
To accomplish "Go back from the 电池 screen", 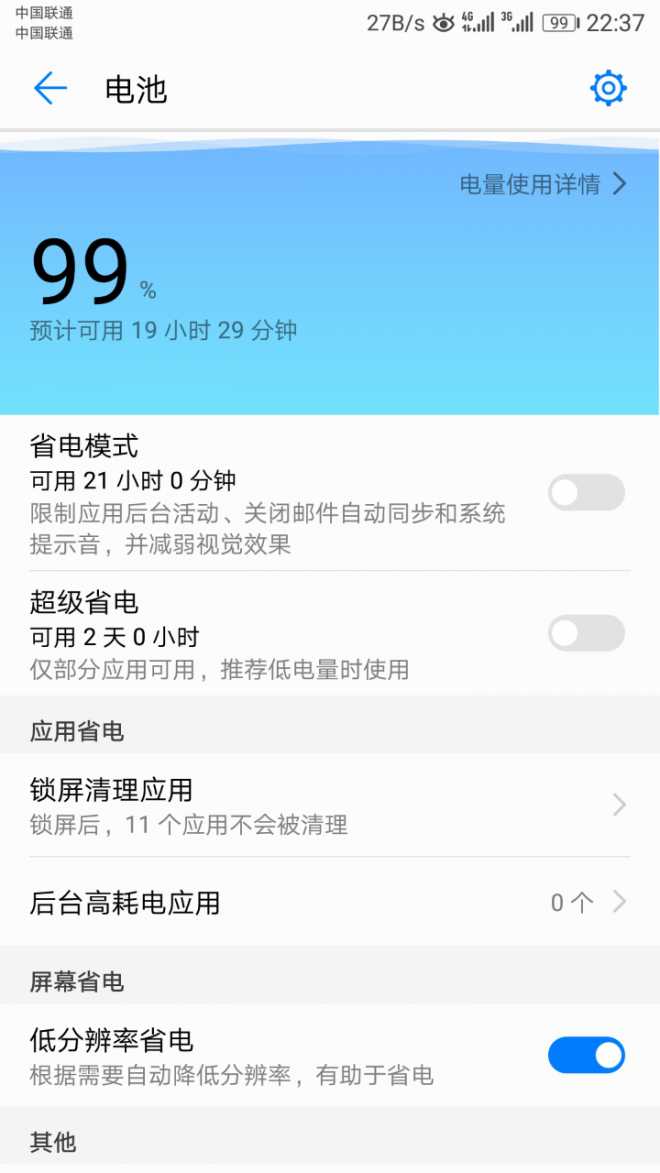I will (x=50, y=89).
